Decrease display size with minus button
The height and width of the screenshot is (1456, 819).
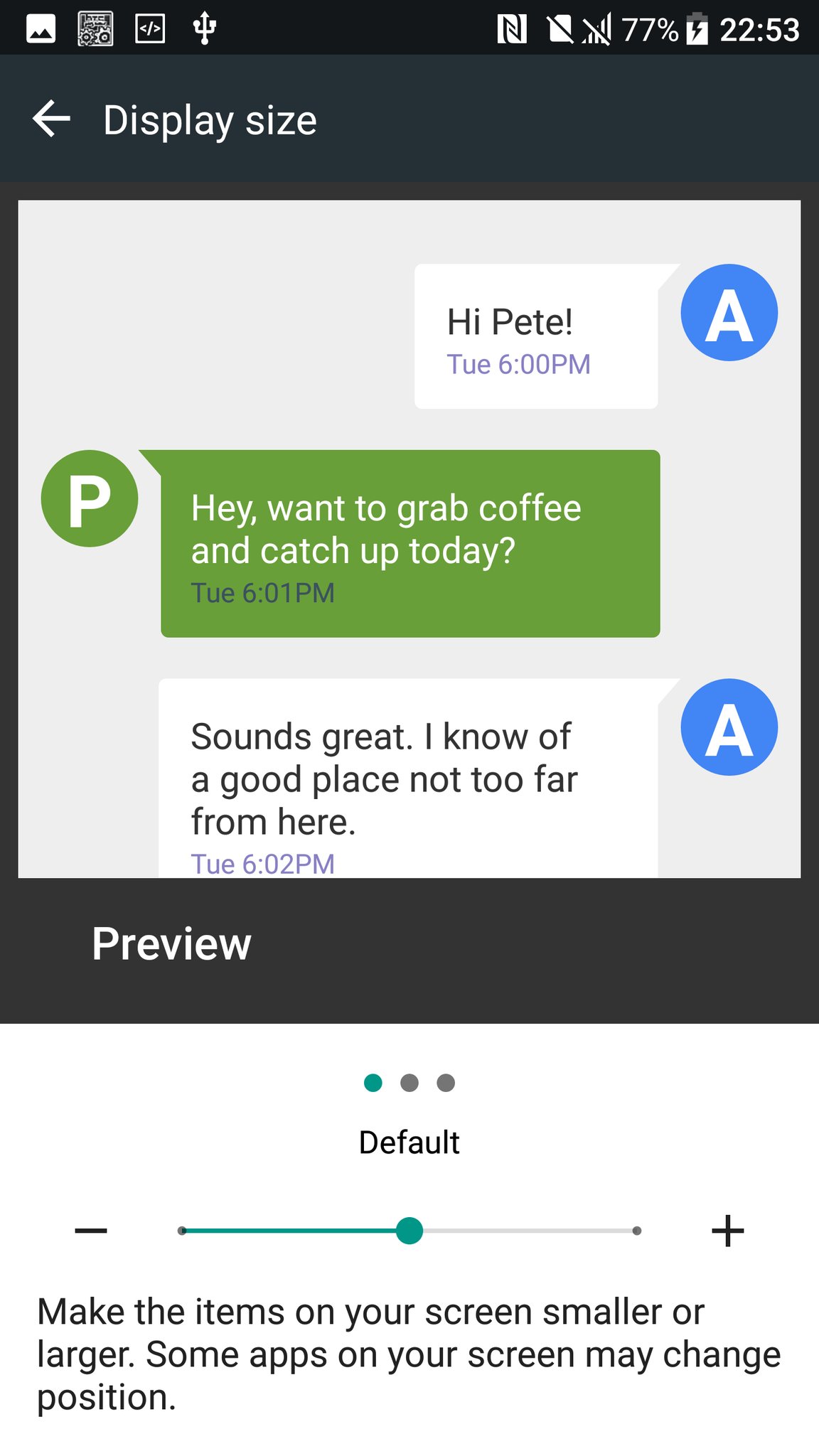(x=91, y=1231)
